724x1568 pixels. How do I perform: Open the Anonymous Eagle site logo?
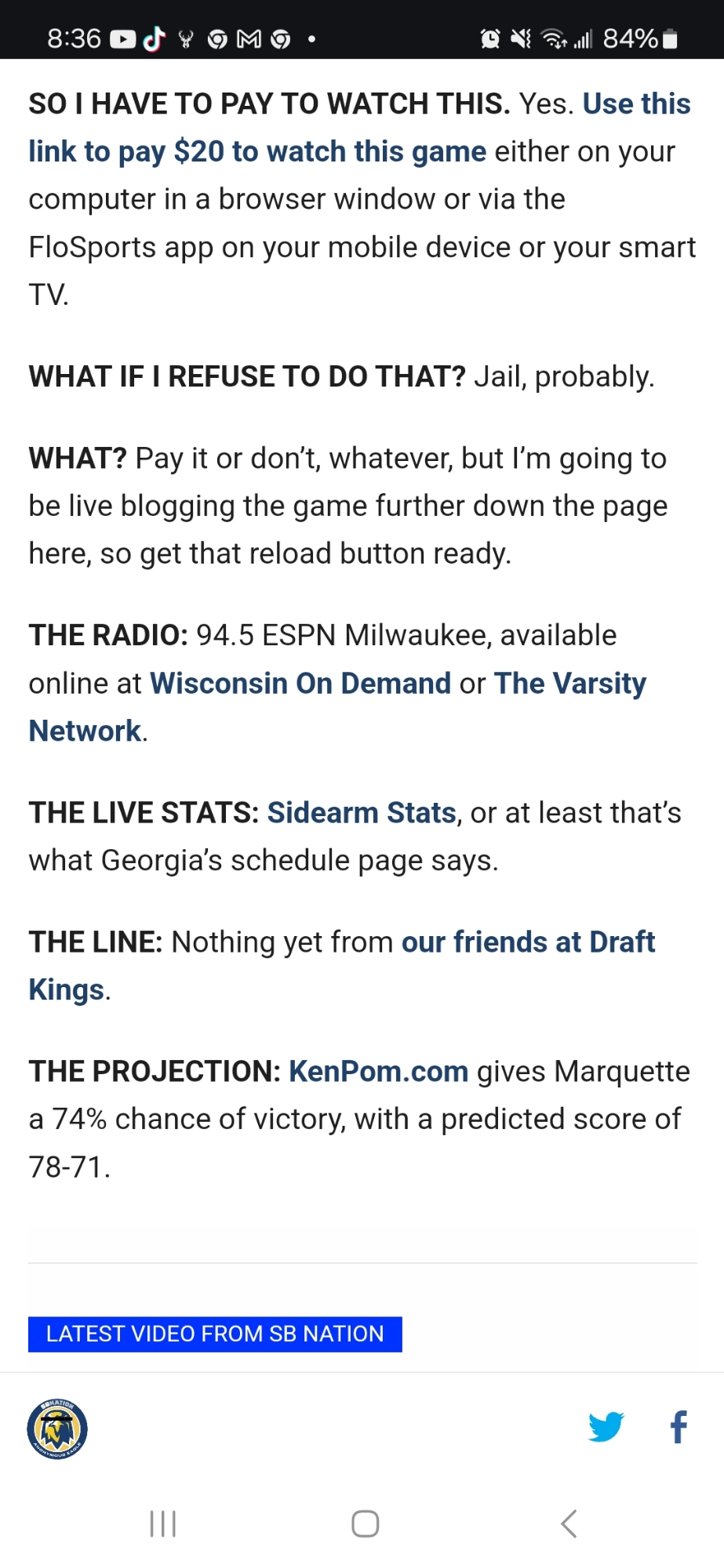pos(57,1428)
